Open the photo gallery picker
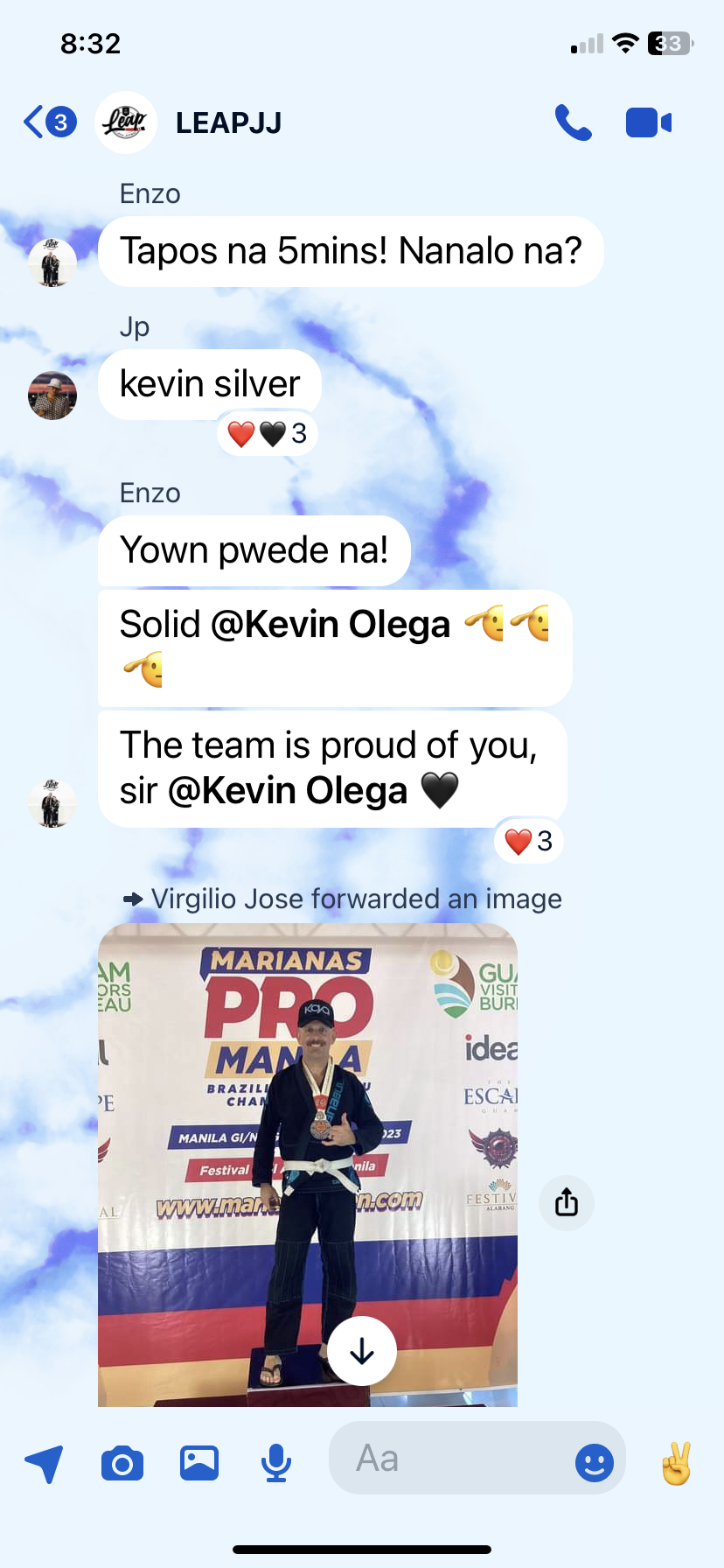724x1568 pixels. pos(199,1463)
